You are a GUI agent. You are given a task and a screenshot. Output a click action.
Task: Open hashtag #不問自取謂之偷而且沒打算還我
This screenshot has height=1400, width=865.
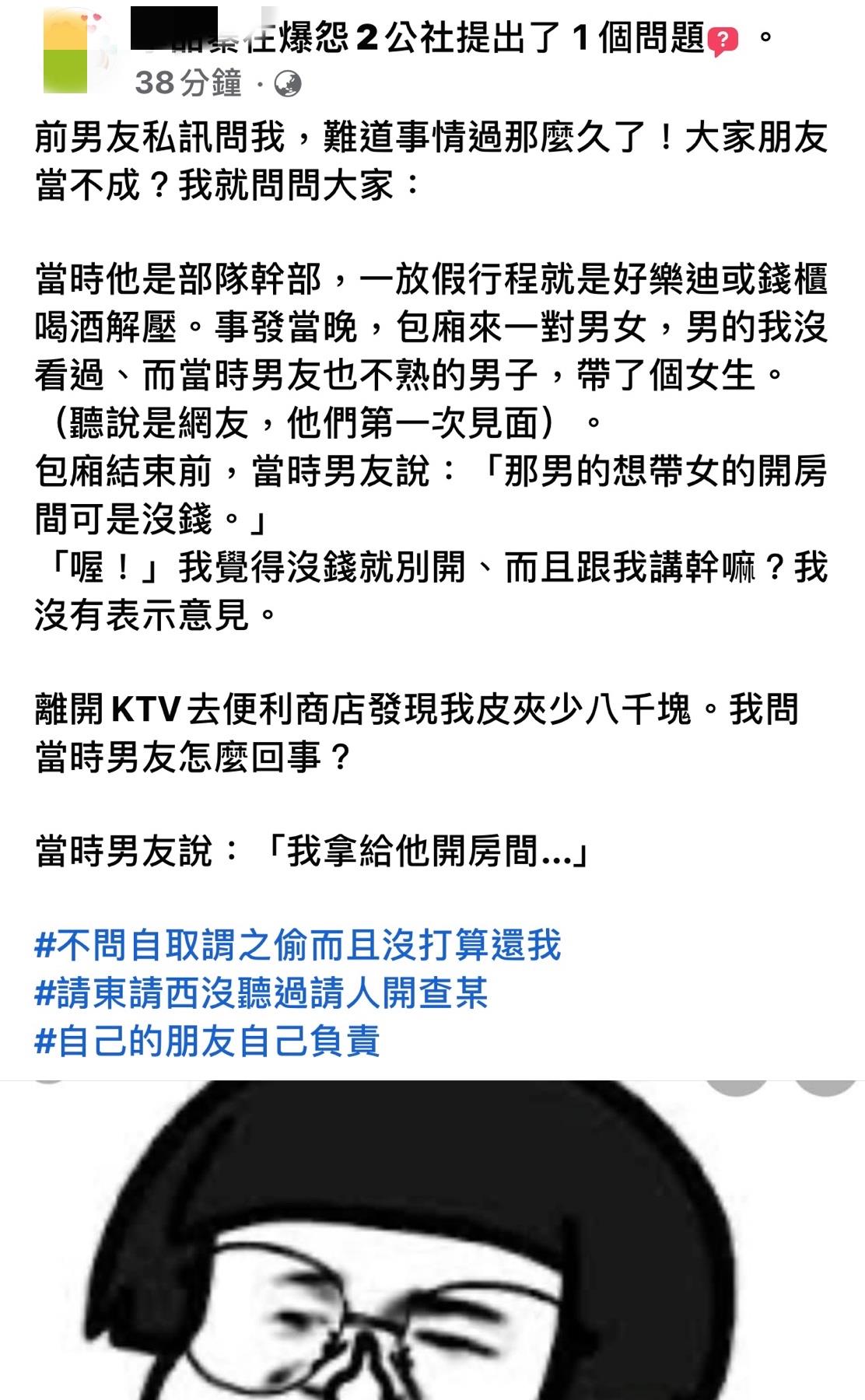[298, 945]
